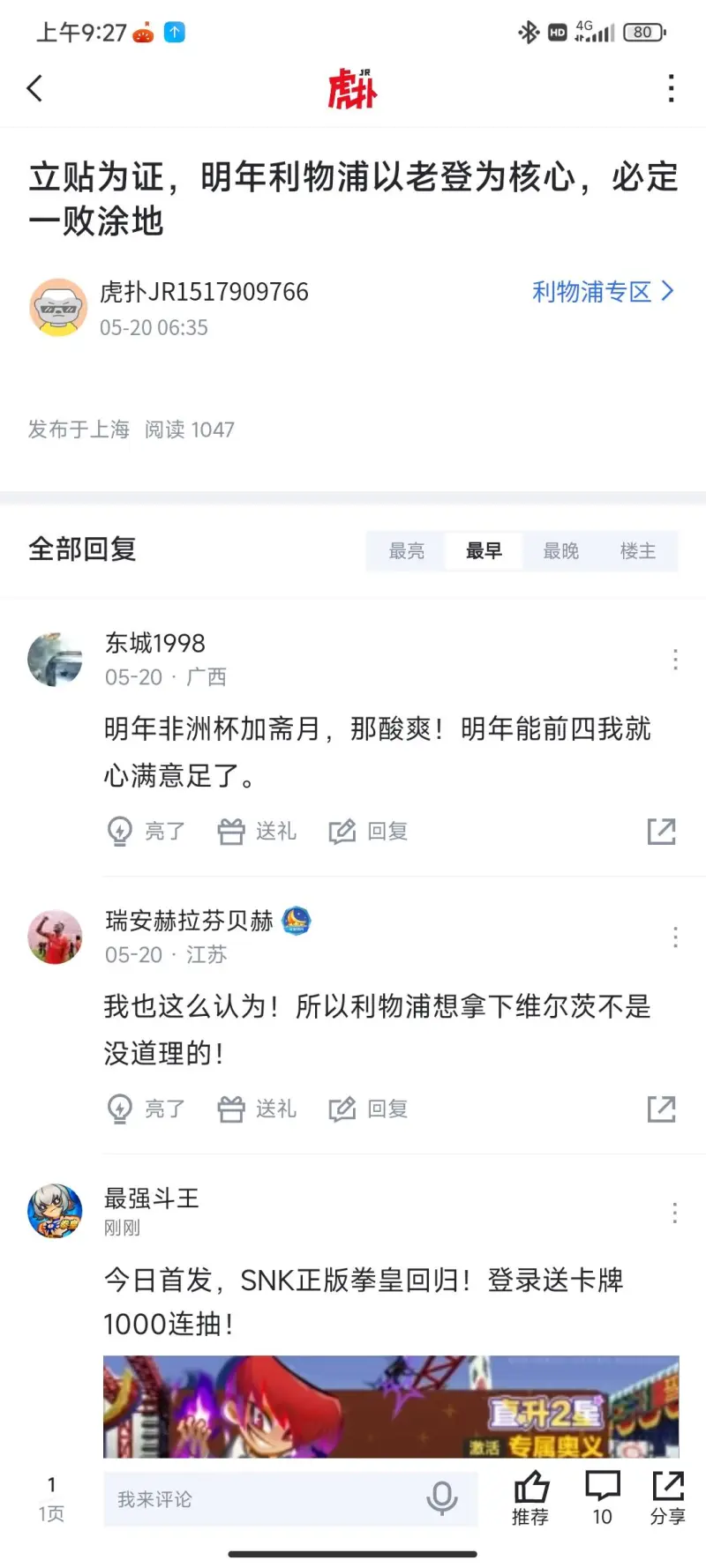Light up 瑞安赫拉芬贝赫's comment with 亮了
The width and height of the screenshot is (706, 1568).
(146, 1109)
